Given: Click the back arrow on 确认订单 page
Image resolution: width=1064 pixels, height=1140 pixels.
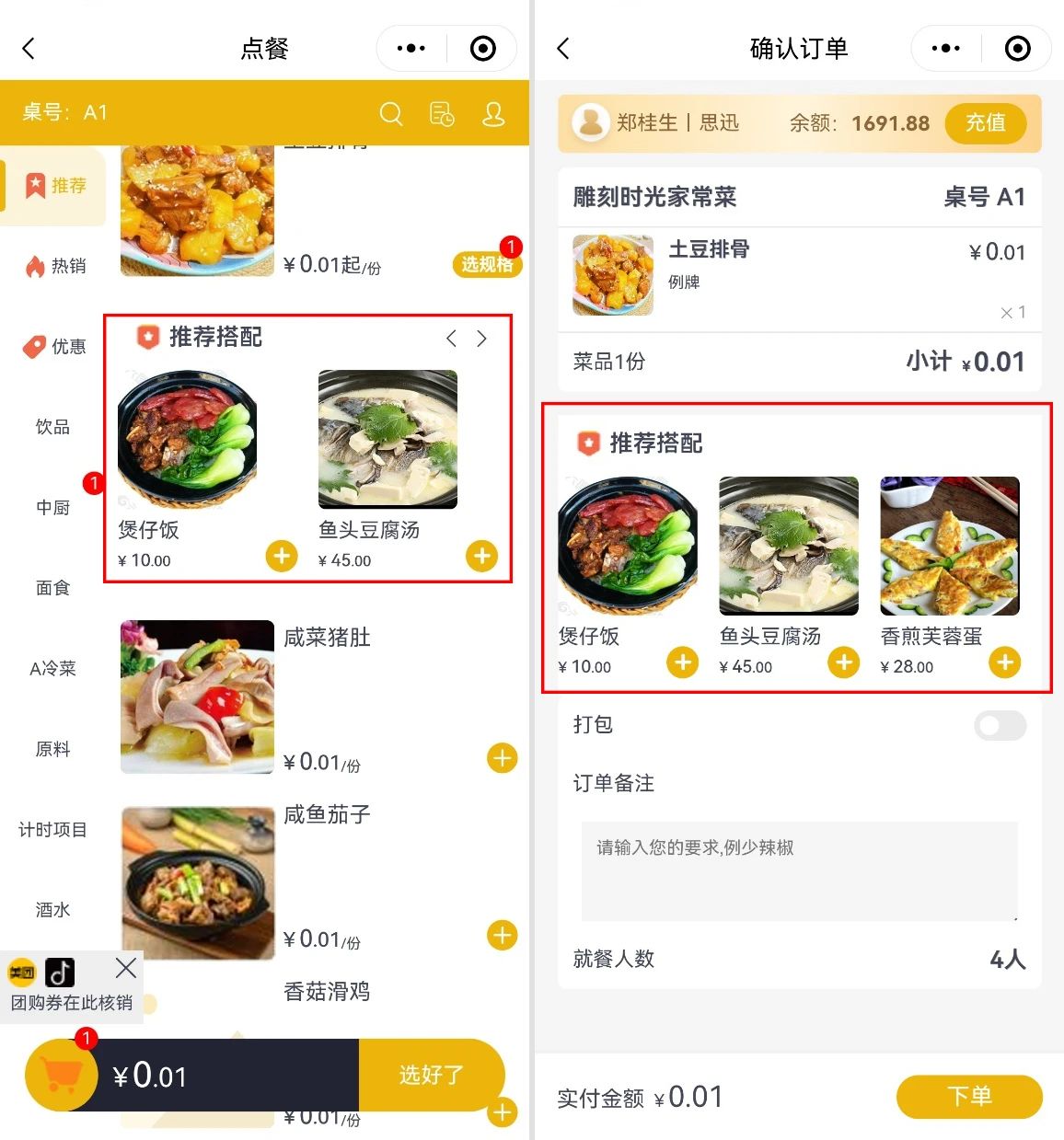Looking at the screenshot, I should click(562, 48).
